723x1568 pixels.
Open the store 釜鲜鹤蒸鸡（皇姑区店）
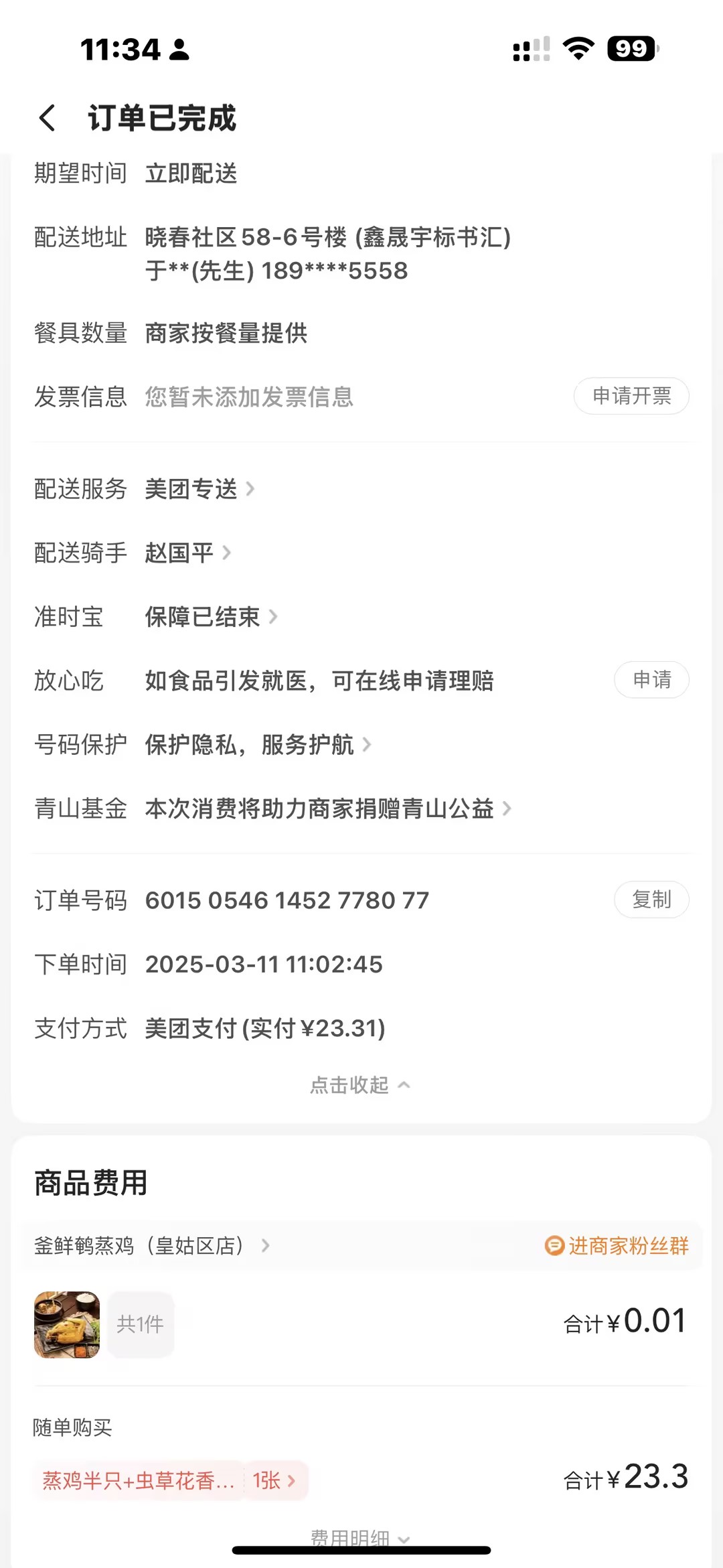[x=152, y=1246]
